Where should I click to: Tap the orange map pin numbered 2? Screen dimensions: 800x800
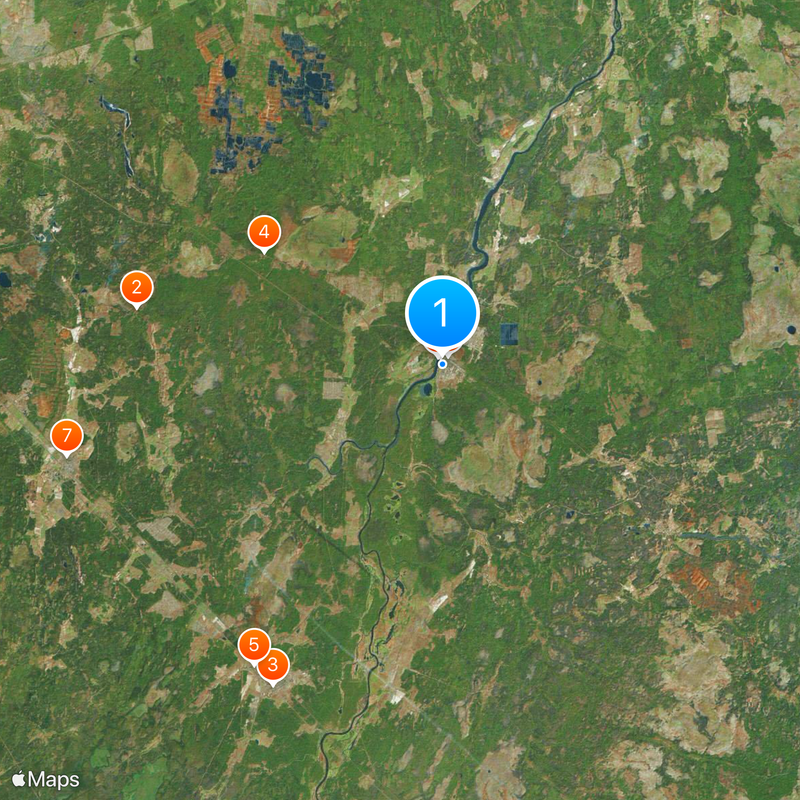point(136,288)
